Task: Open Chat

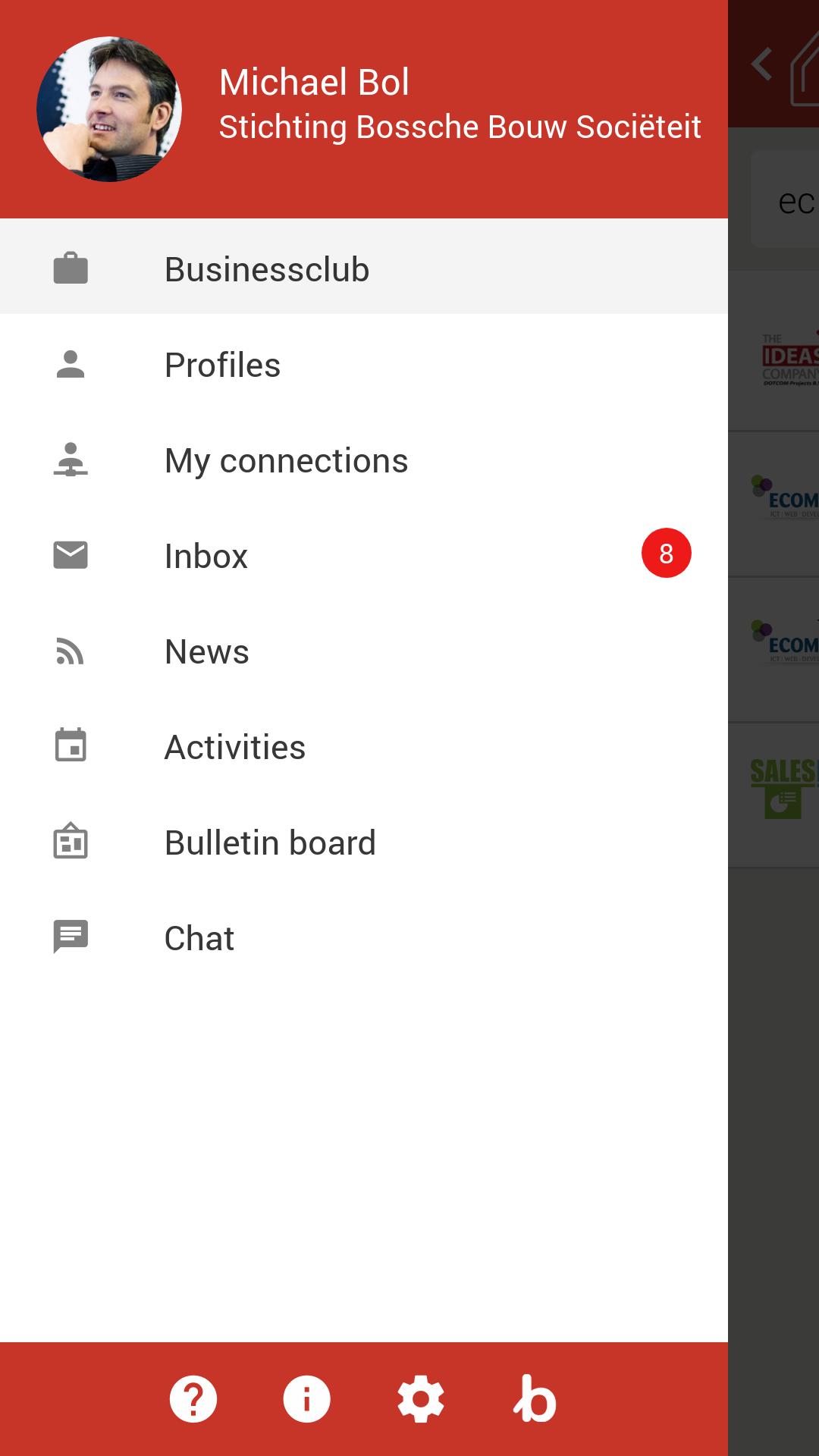Action: [x=199, y=938]
